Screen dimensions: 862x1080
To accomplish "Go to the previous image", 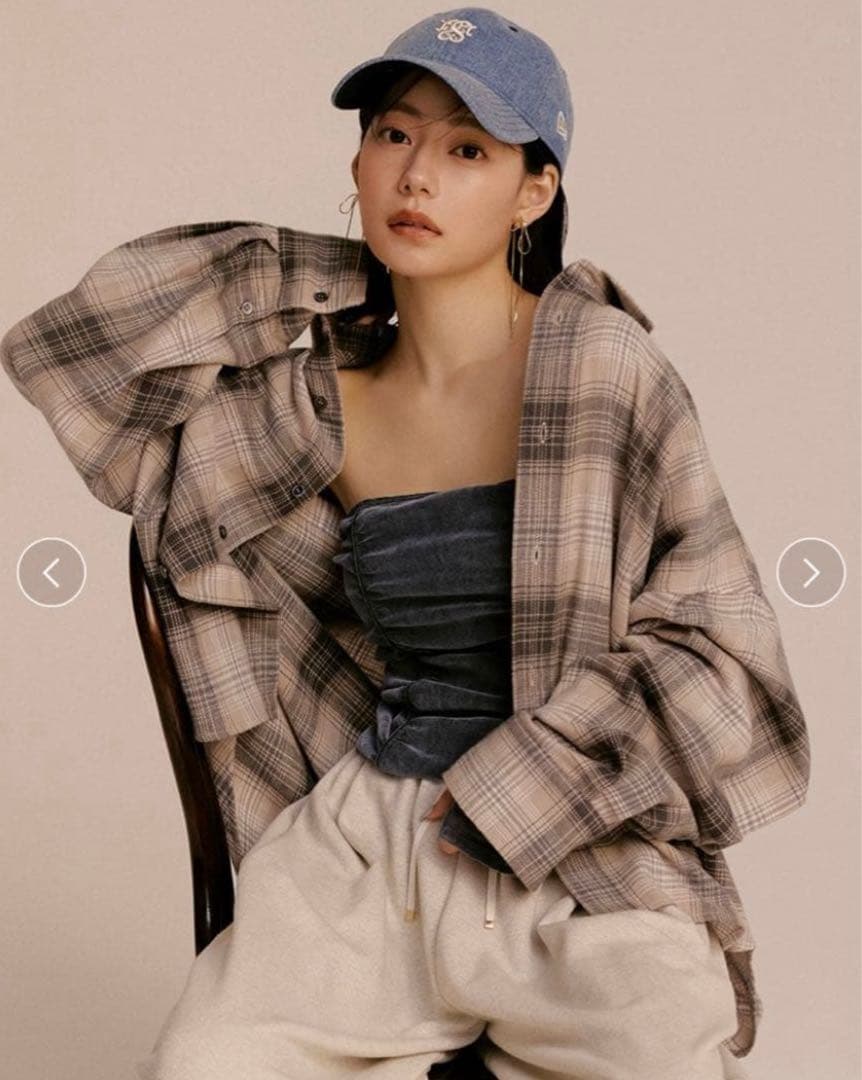I will (x=51, y=572).
